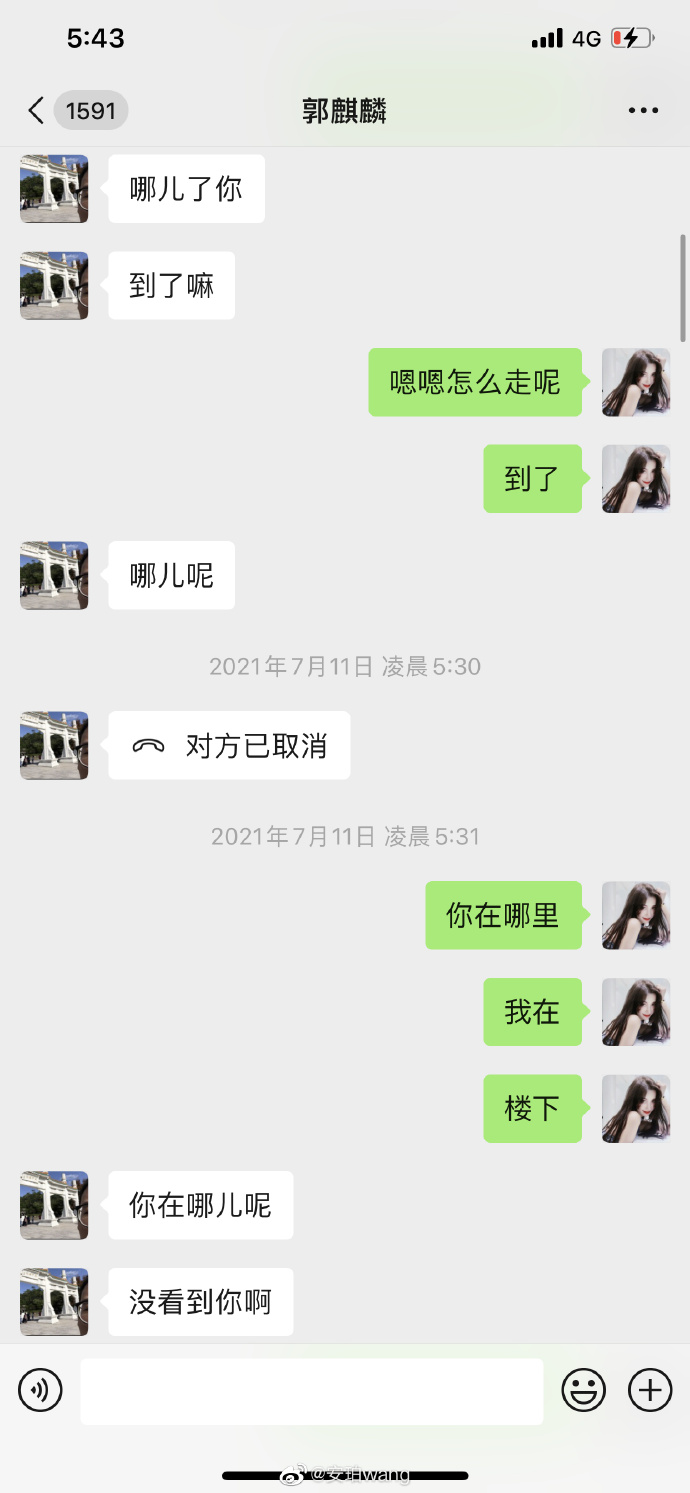Open contact avatar beside 哪儿了你
Image resolution: width=690 pixels, height=1493 pixels.
(54, 189)
